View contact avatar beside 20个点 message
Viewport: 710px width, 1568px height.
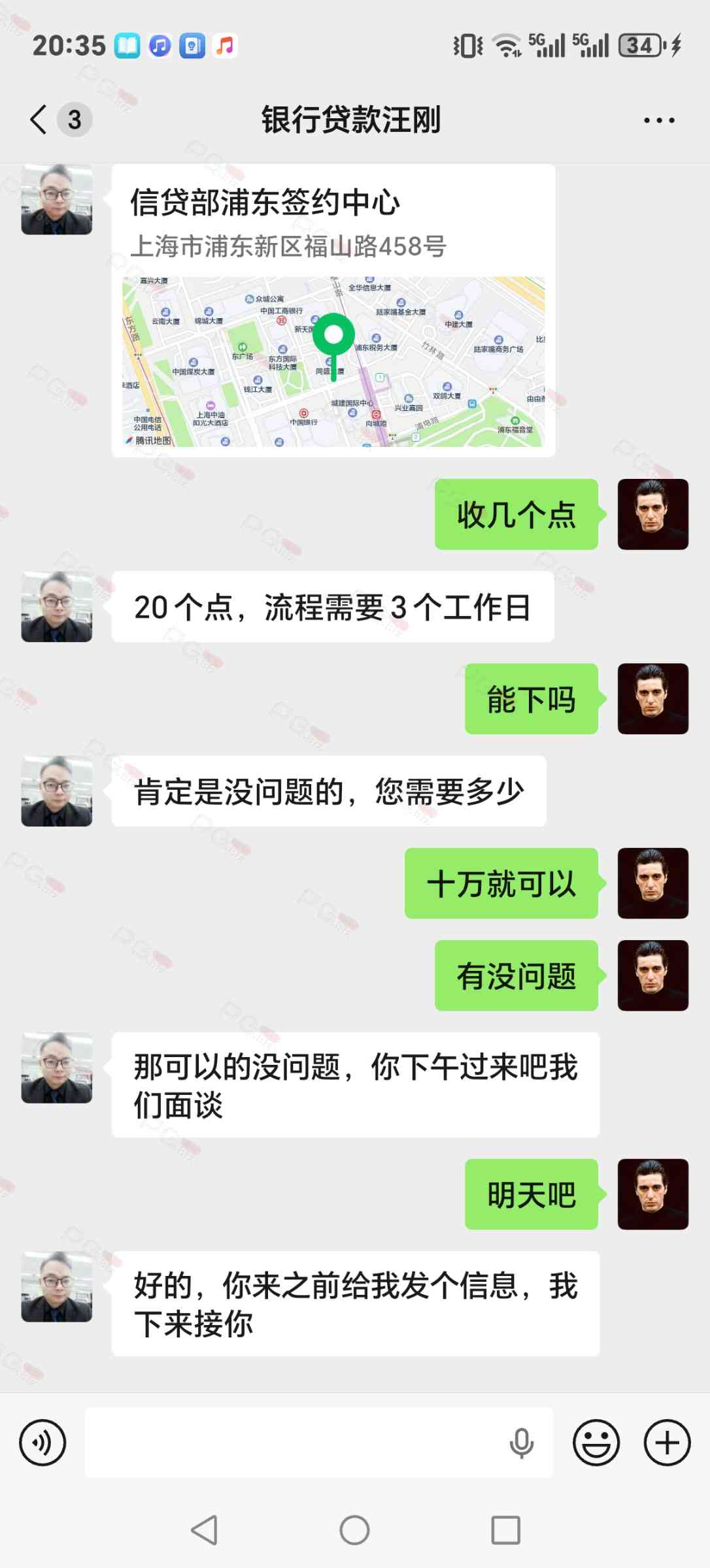[x=57, y=607]
